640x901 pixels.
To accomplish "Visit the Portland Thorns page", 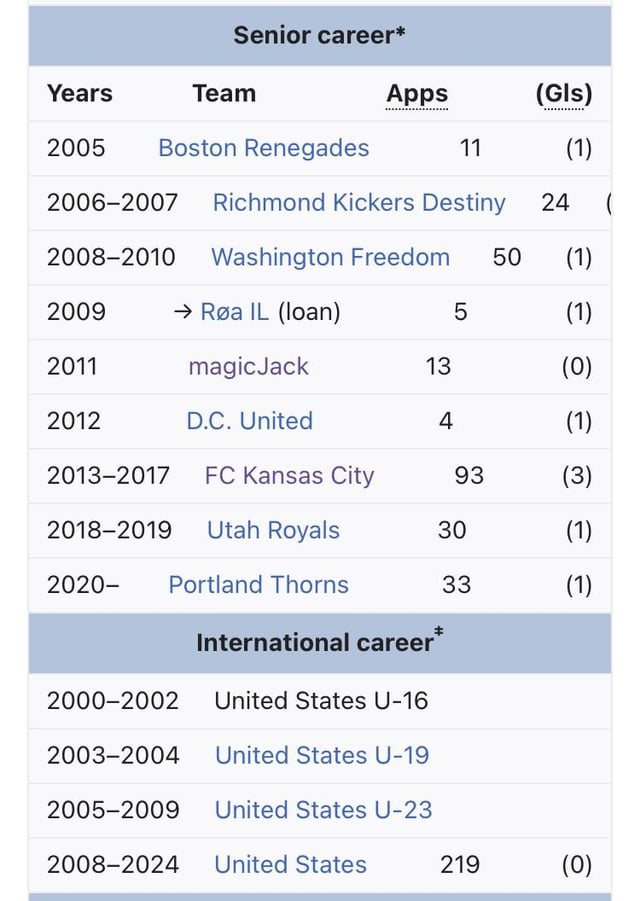I will pos(258,584).
